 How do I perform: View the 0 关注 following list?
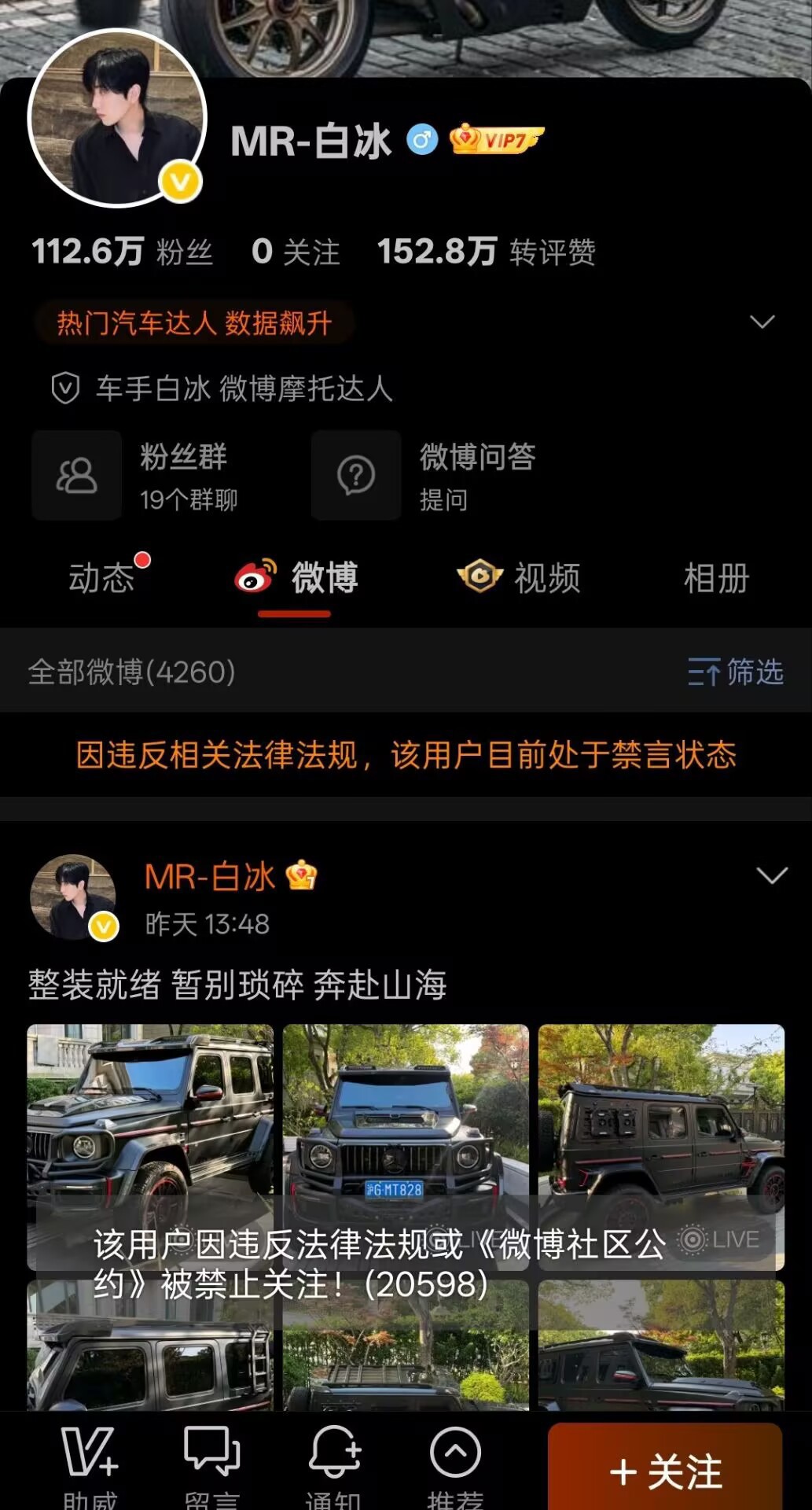coord(296,252)
